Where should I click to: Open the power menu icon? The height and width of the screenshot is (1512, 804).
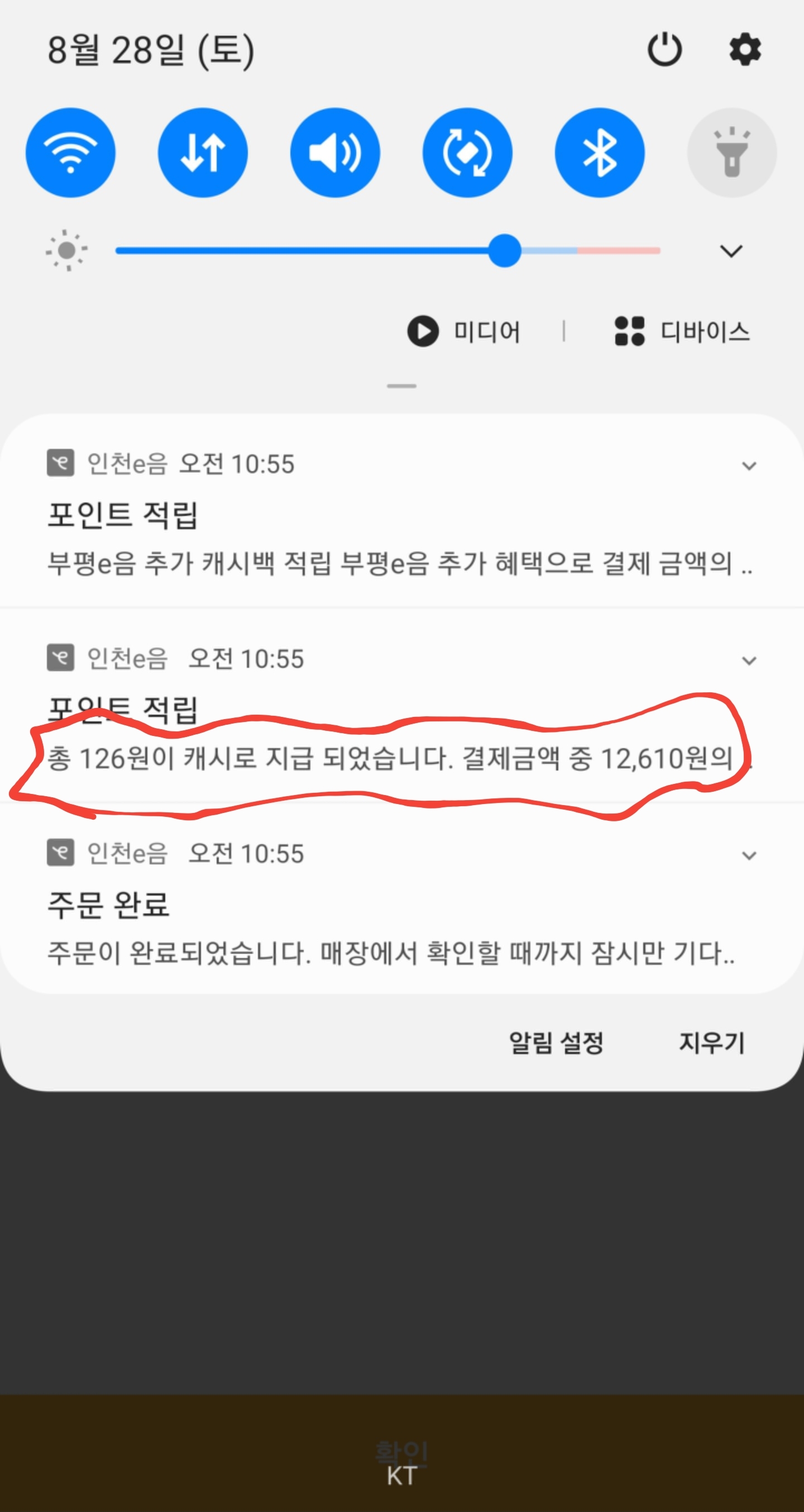pyautogui.click(x=664, y=49)
